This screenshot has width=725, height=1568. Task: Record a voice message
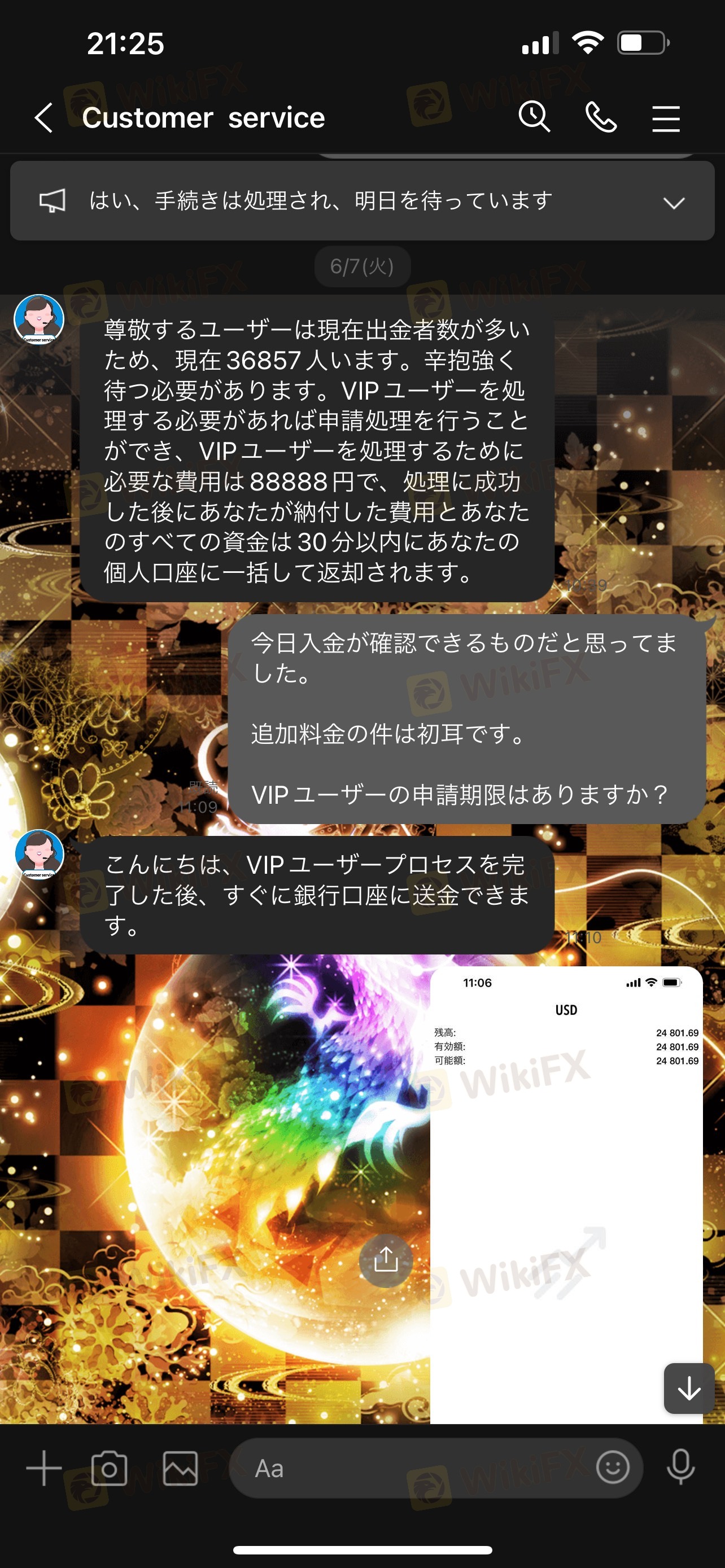(x=680, y=1467)
